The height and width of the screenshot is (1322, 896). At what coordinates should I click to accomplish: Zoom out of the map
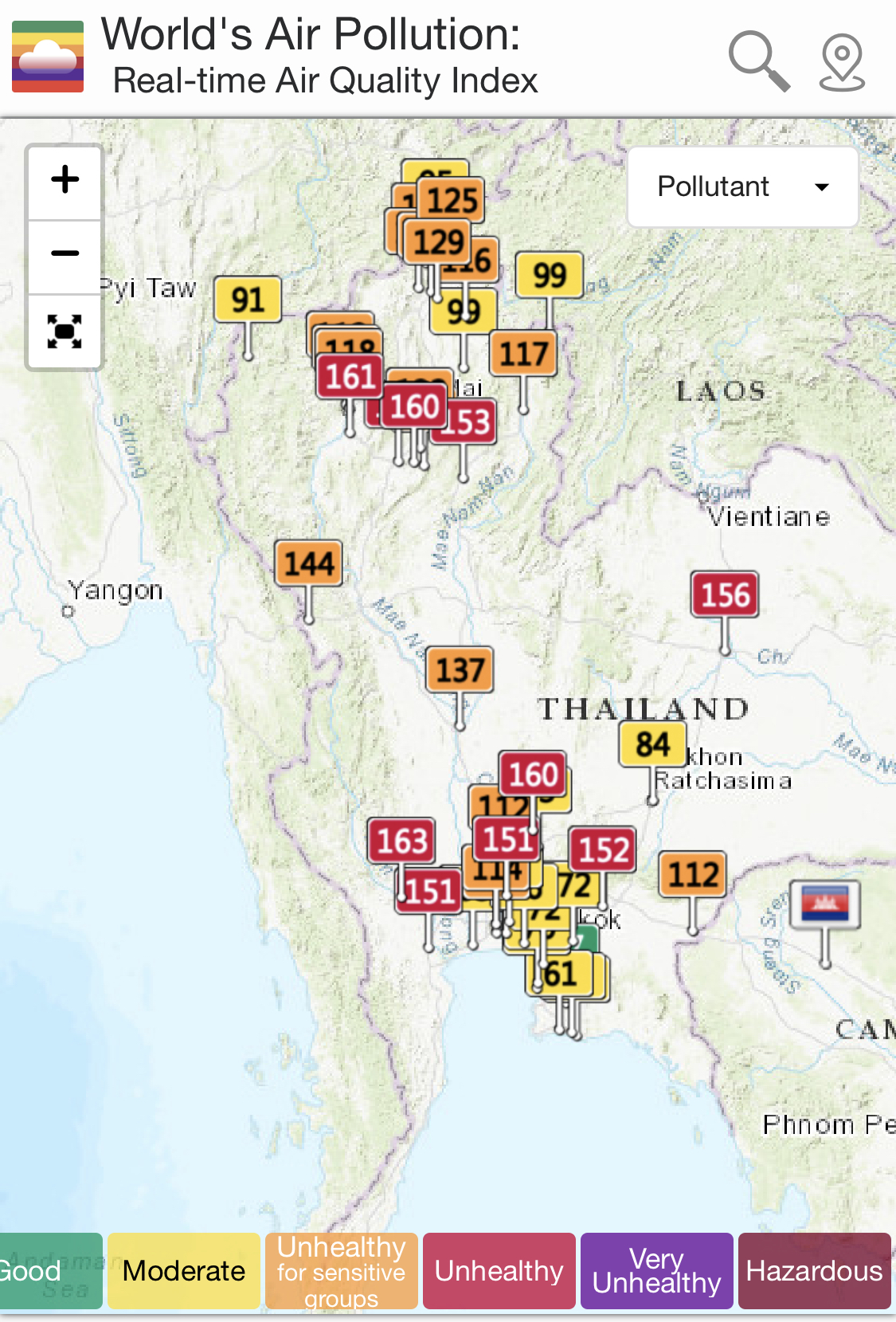point(65,255)
